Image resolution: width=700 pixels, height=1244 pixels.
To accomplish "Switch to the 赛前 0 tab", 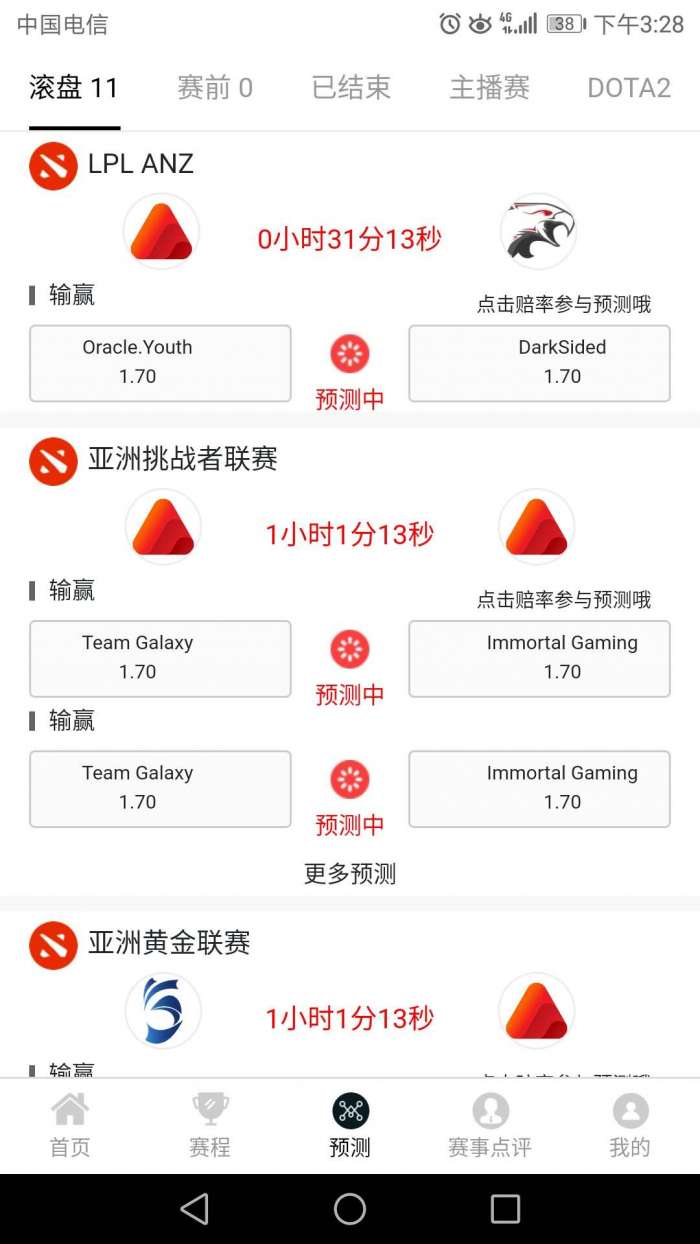I will 215,88.
